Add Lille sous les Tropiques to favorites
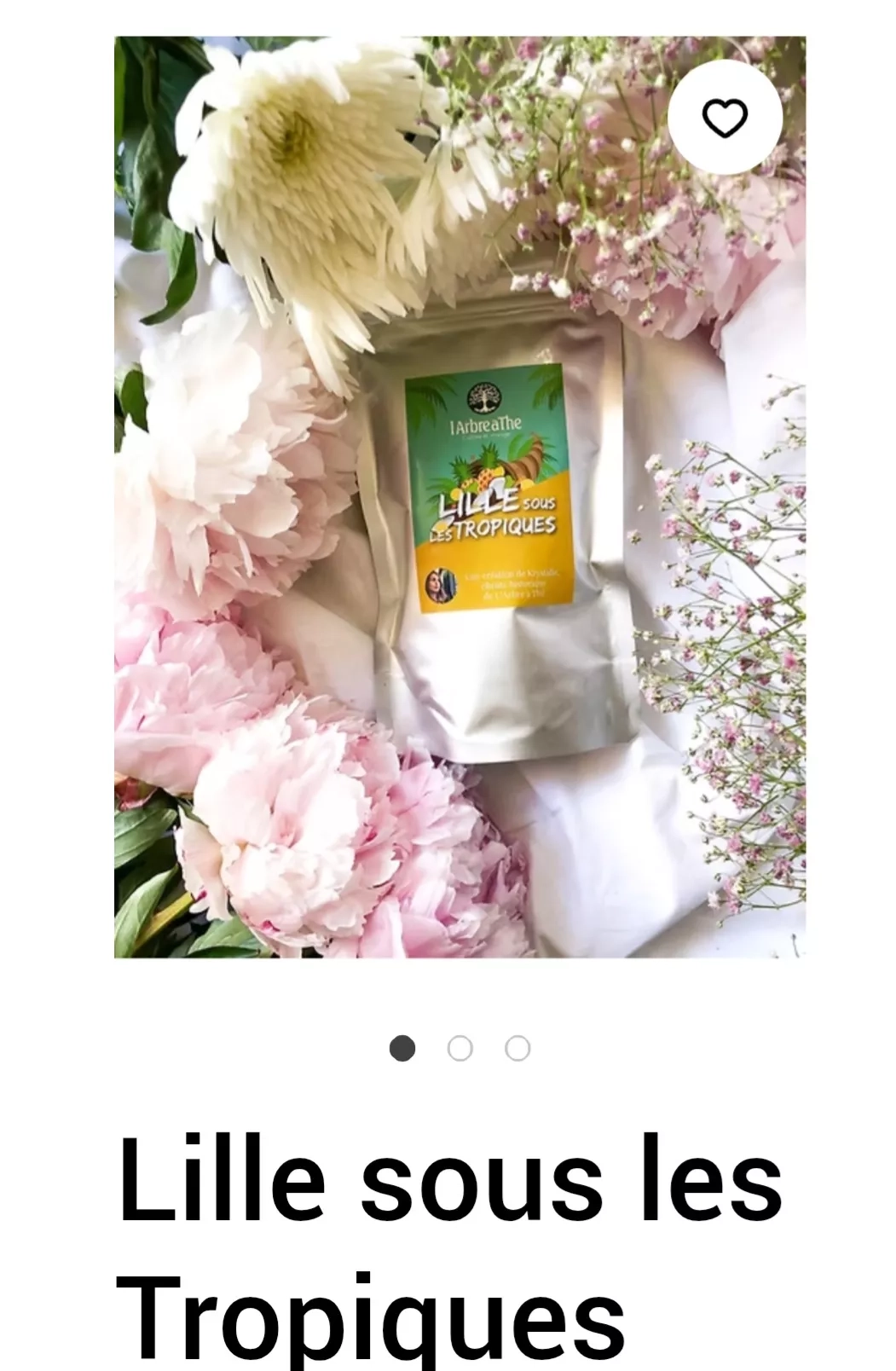Image resolution: width=896 pixels, height=1371 pixels. 724,118
